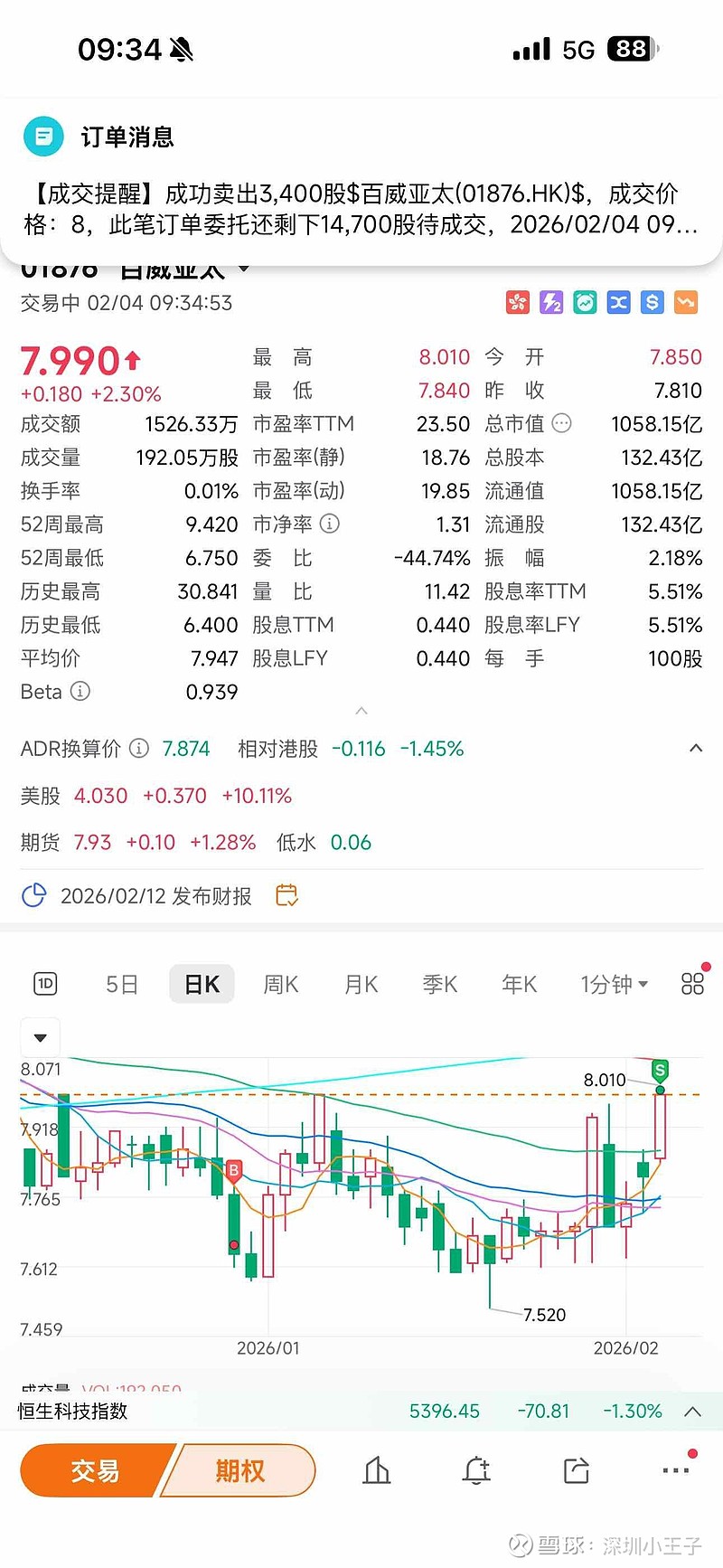The image size is (723, 1568).
Task: Tap the Beta info icon
Action: 81,692
